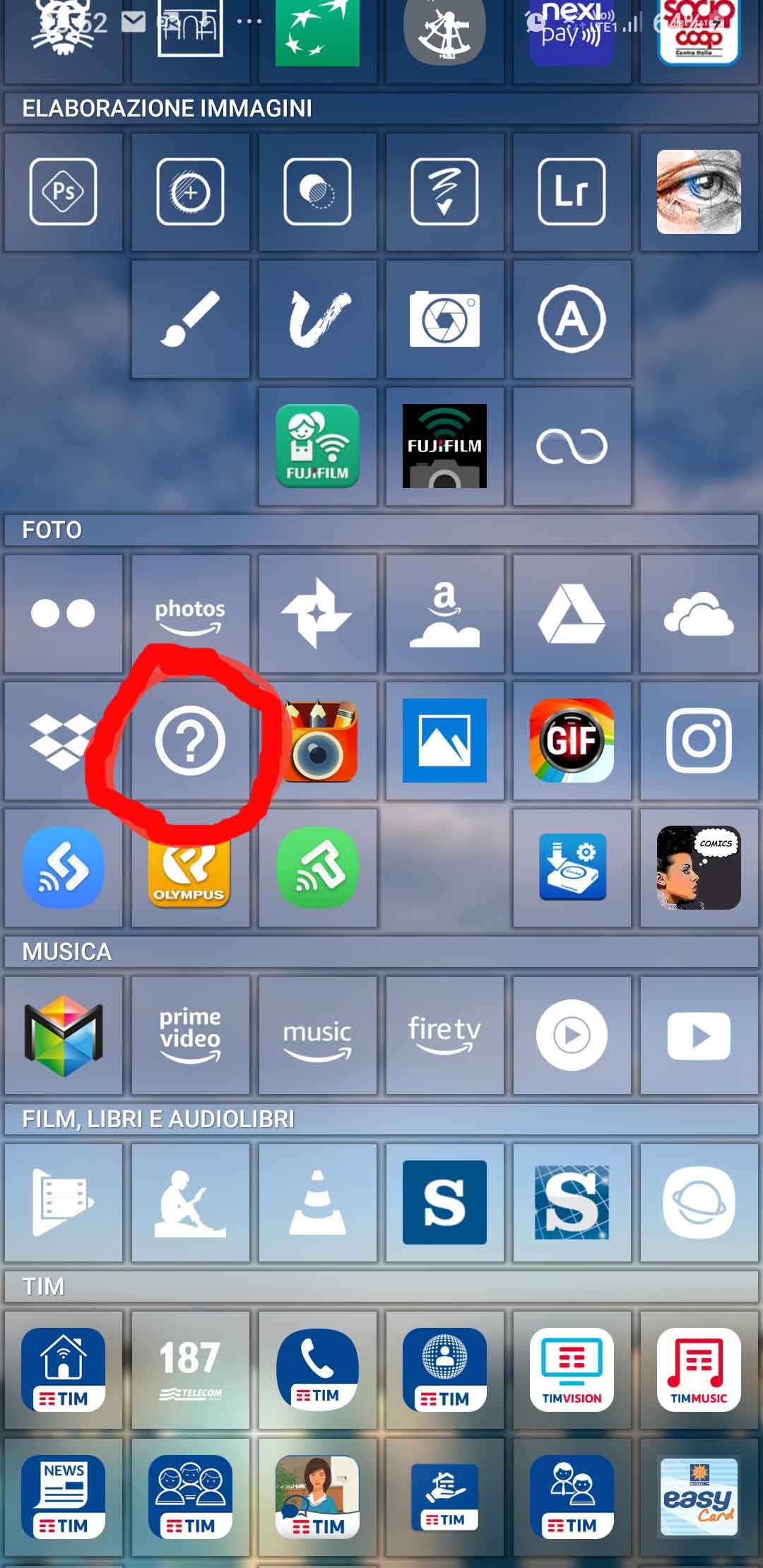
Task: Open the Dropbox app
Action: (64, 740)
